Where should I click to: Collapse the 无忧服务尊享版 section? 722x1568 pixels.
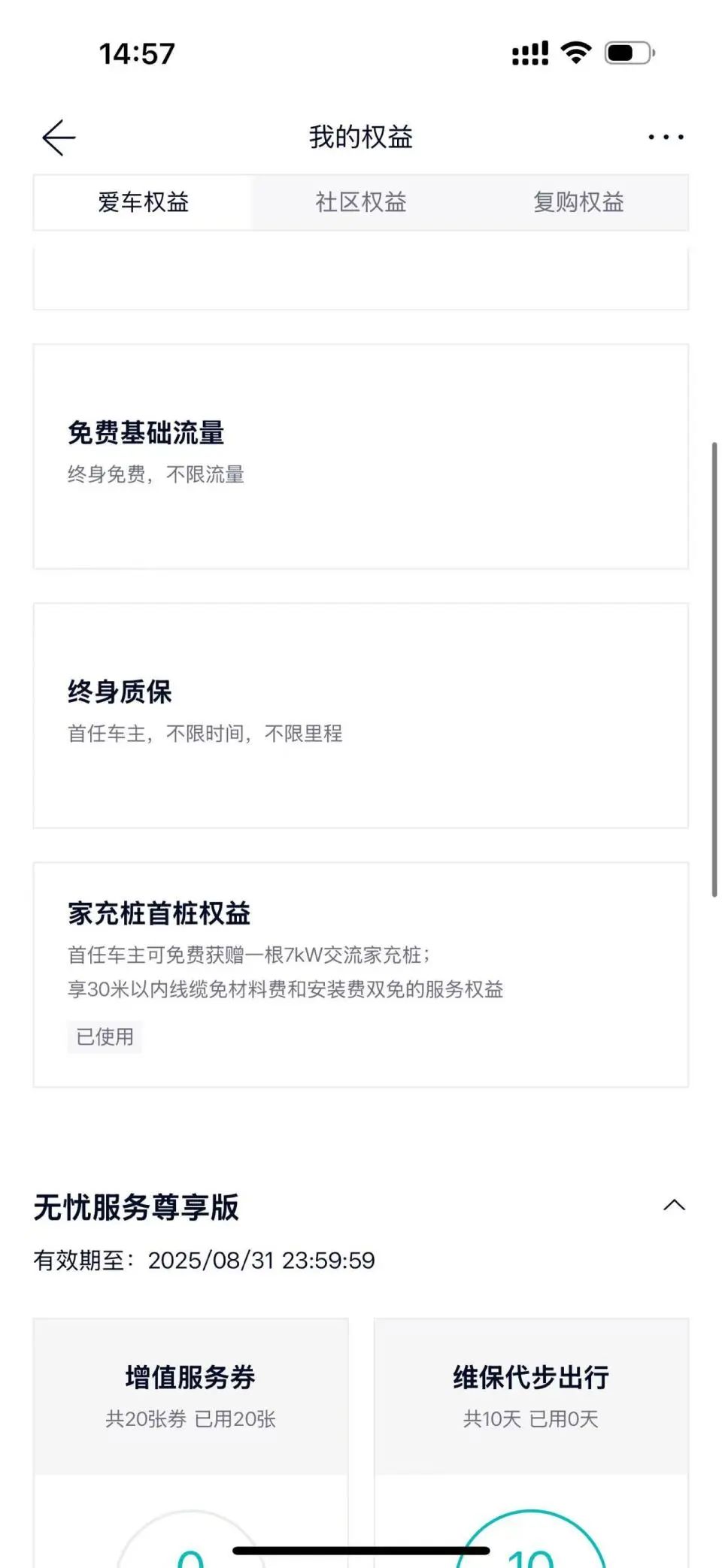pyautogui.click(x=674, y=1206)
